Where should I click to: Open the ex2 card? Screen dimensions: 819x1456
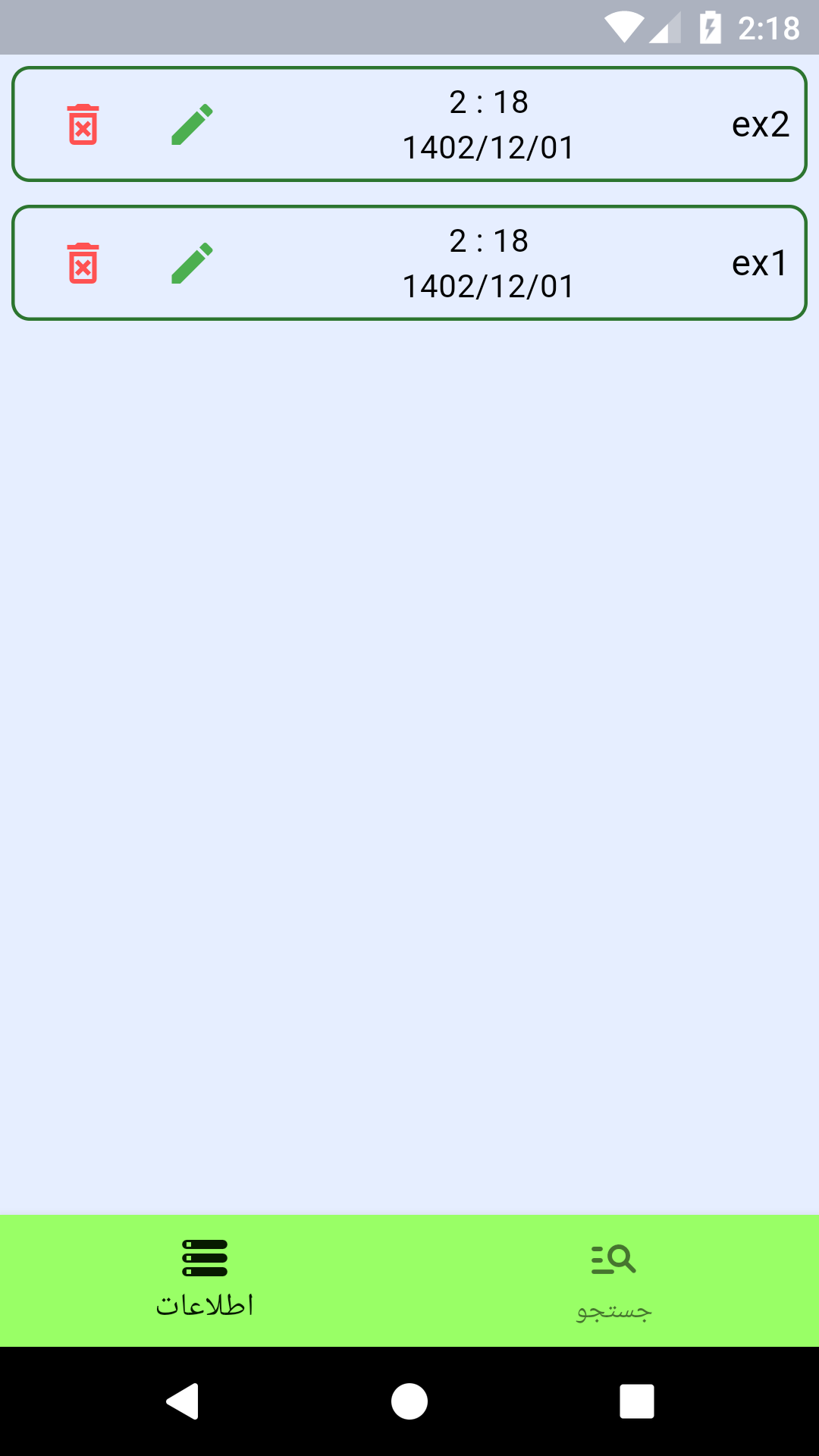pyautogui.click(x=409, y=124)
